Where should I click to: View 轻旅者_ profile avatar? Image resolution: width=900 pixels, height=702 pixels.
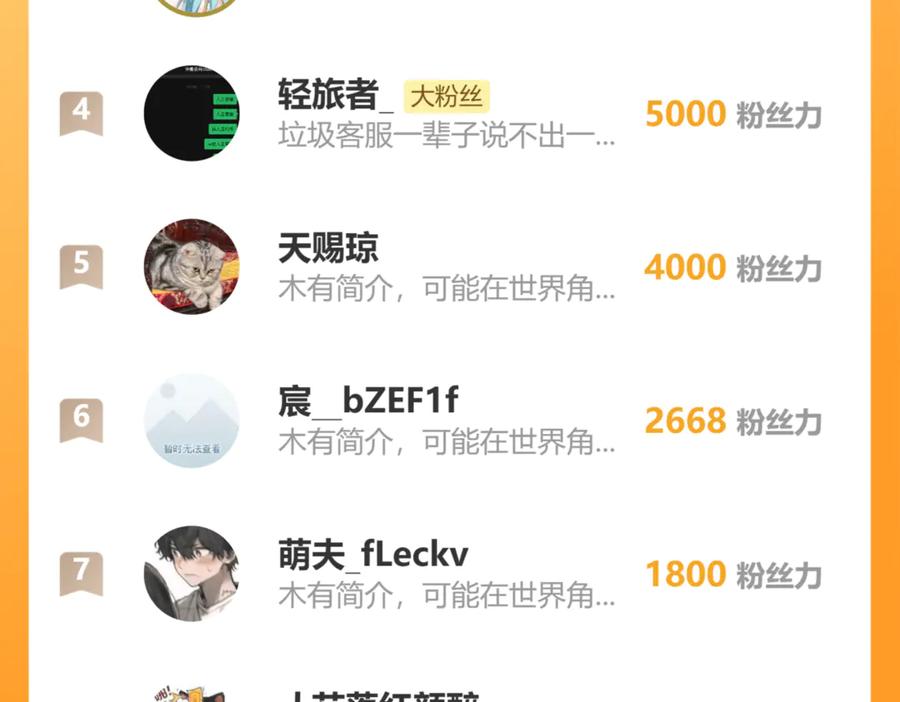coord(192,114)
